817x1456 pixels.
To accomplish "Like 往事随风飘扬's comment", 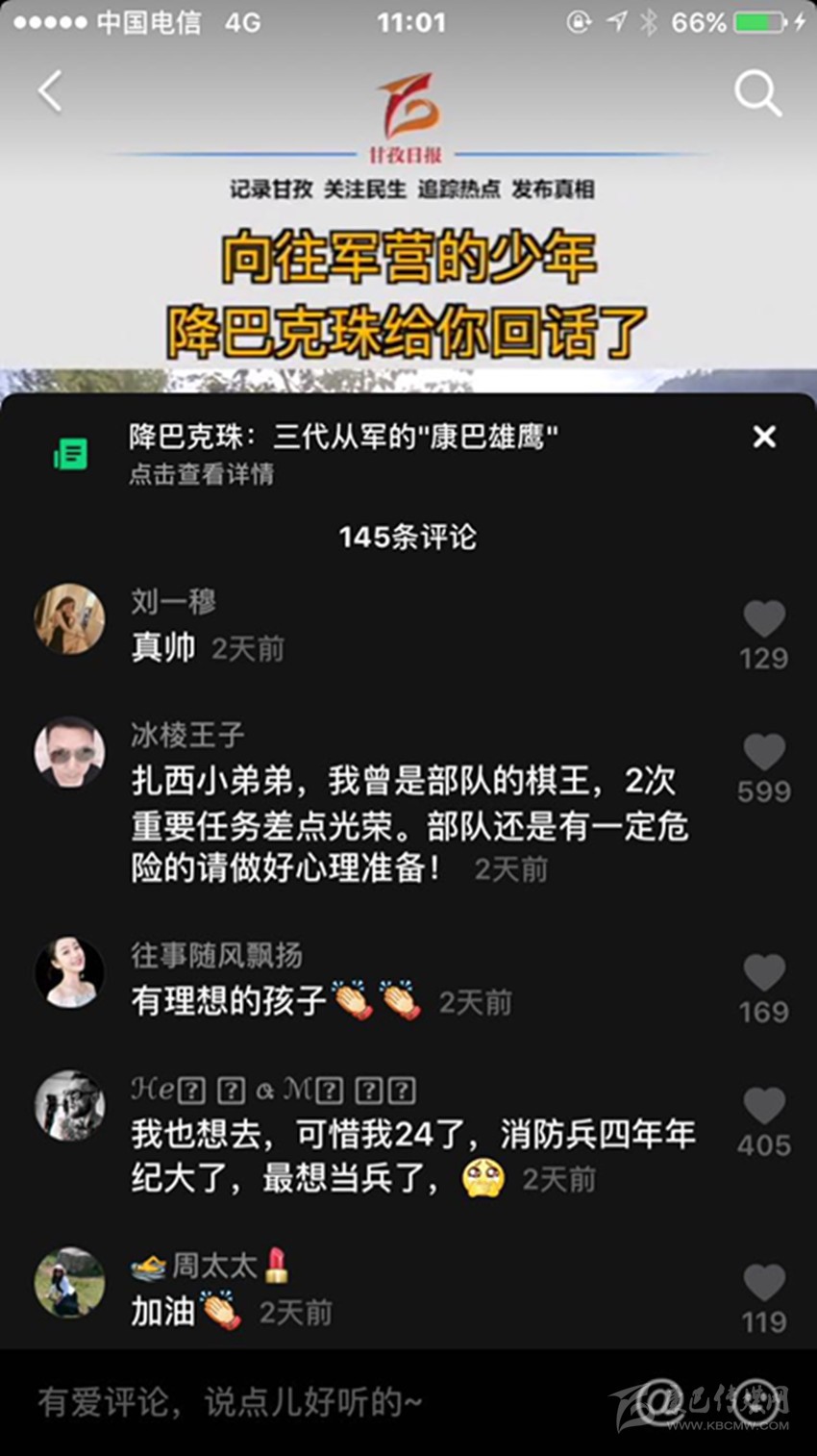I will click(763, 973).
